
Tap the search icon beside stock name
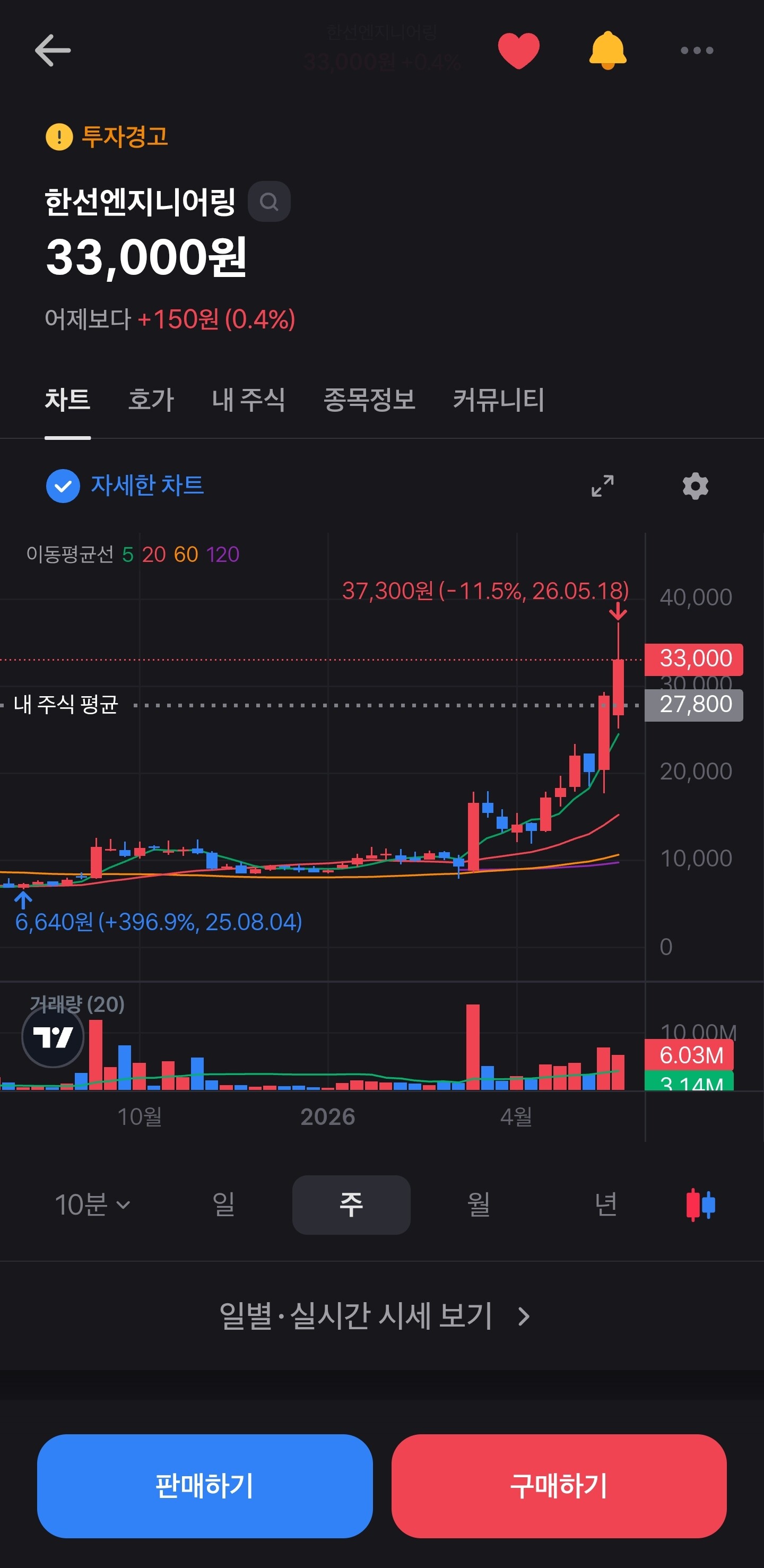[x=269, y=202]
